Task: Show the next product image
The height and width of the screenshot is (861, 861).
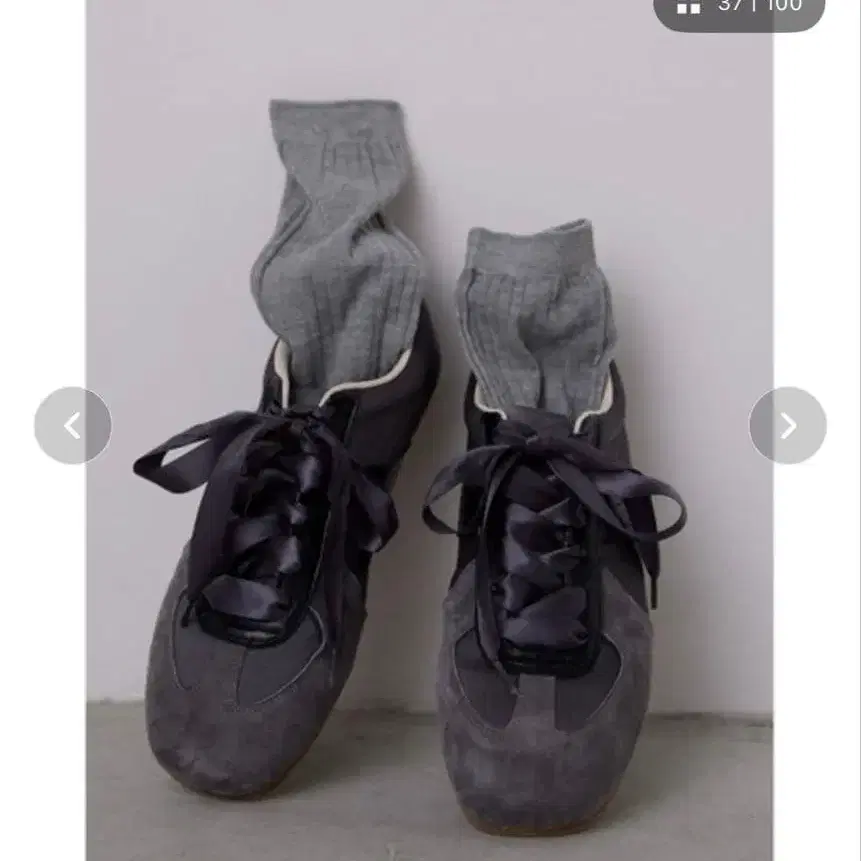Action: coord(788,425)
